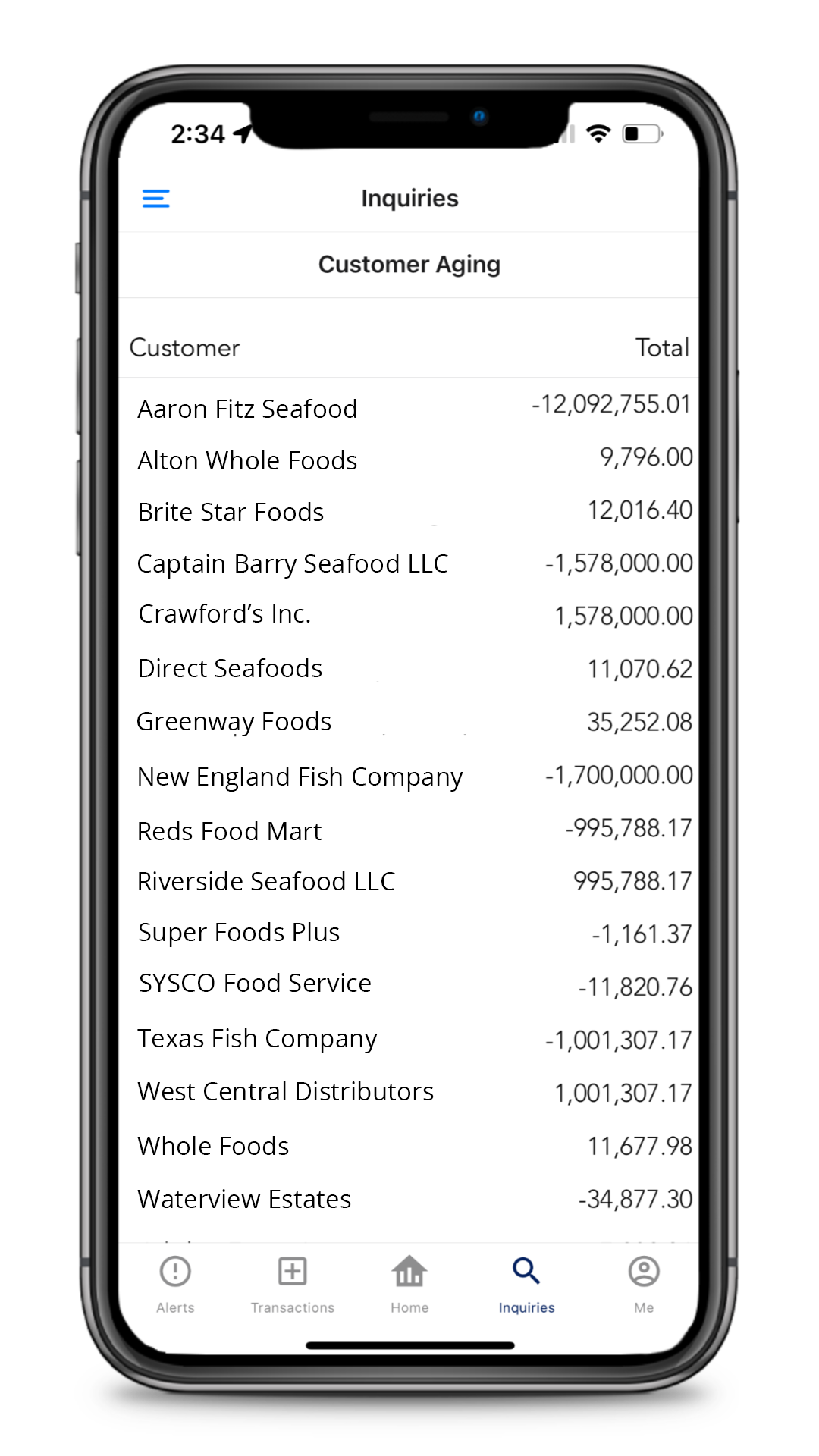This screenshot has width=819, height=1456.
Task: Open Direct Seafoods aging details
Action: tap(409, 668)
